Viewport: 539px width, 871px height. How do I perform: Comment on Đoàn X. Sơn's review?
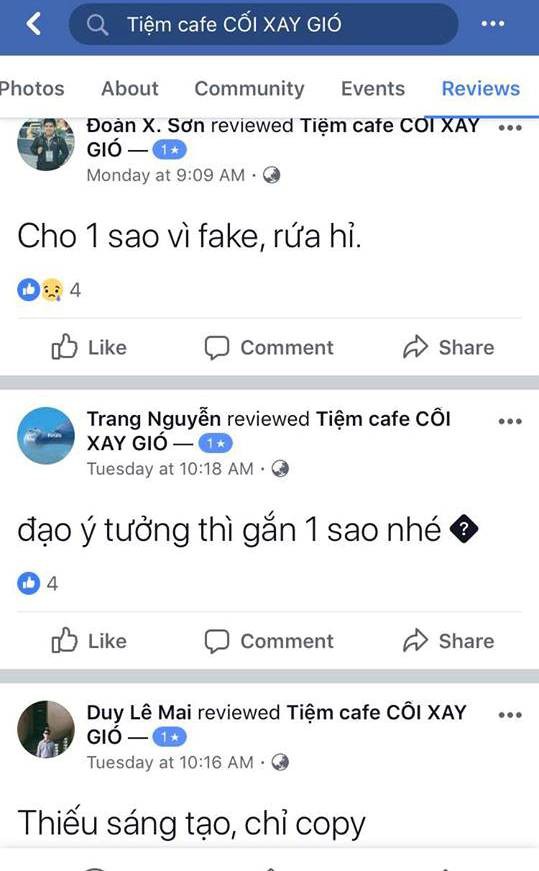point(269,347)
